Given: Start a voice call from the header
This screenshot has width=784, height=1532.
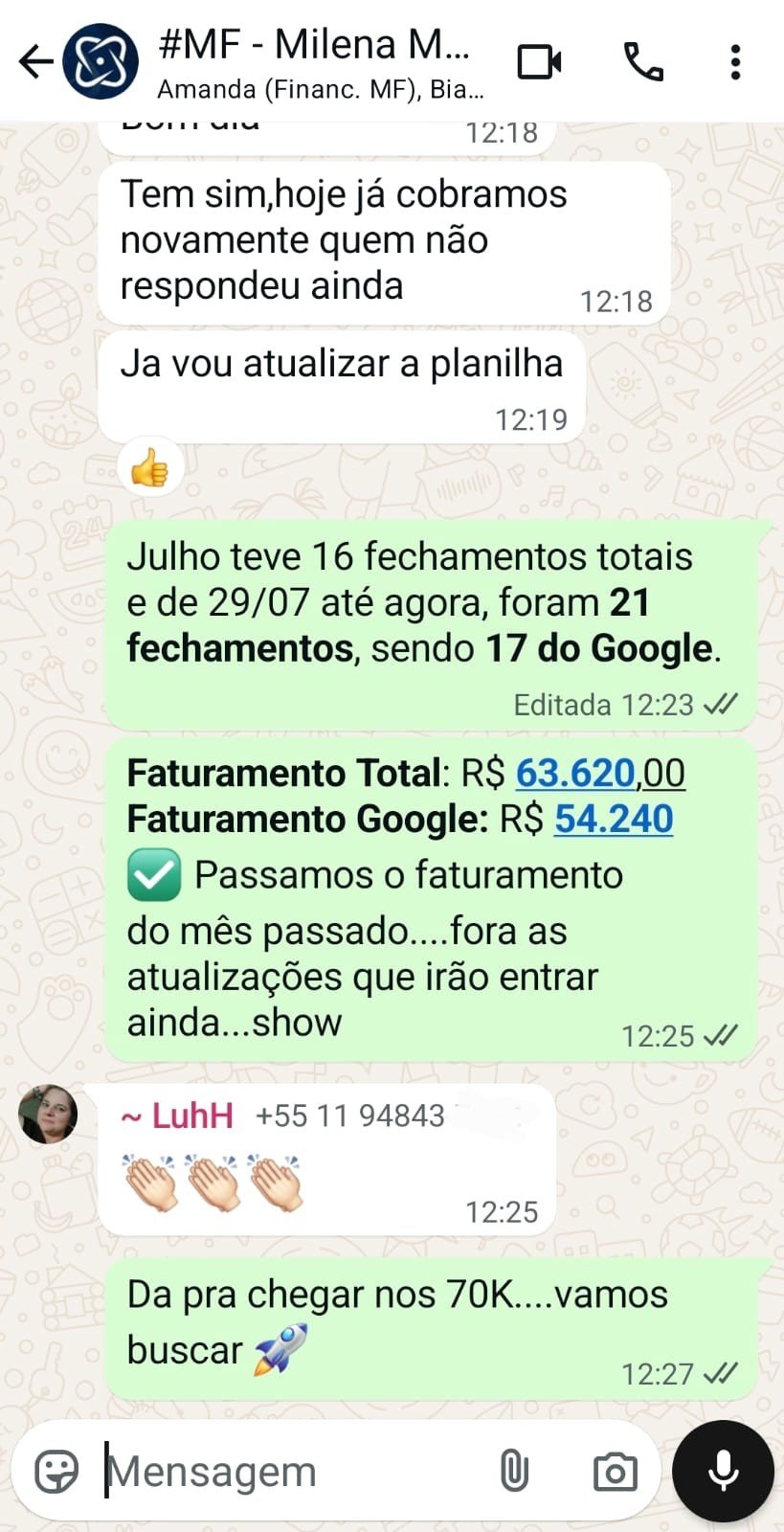Looking at the screenshot, I should [643, 60].
